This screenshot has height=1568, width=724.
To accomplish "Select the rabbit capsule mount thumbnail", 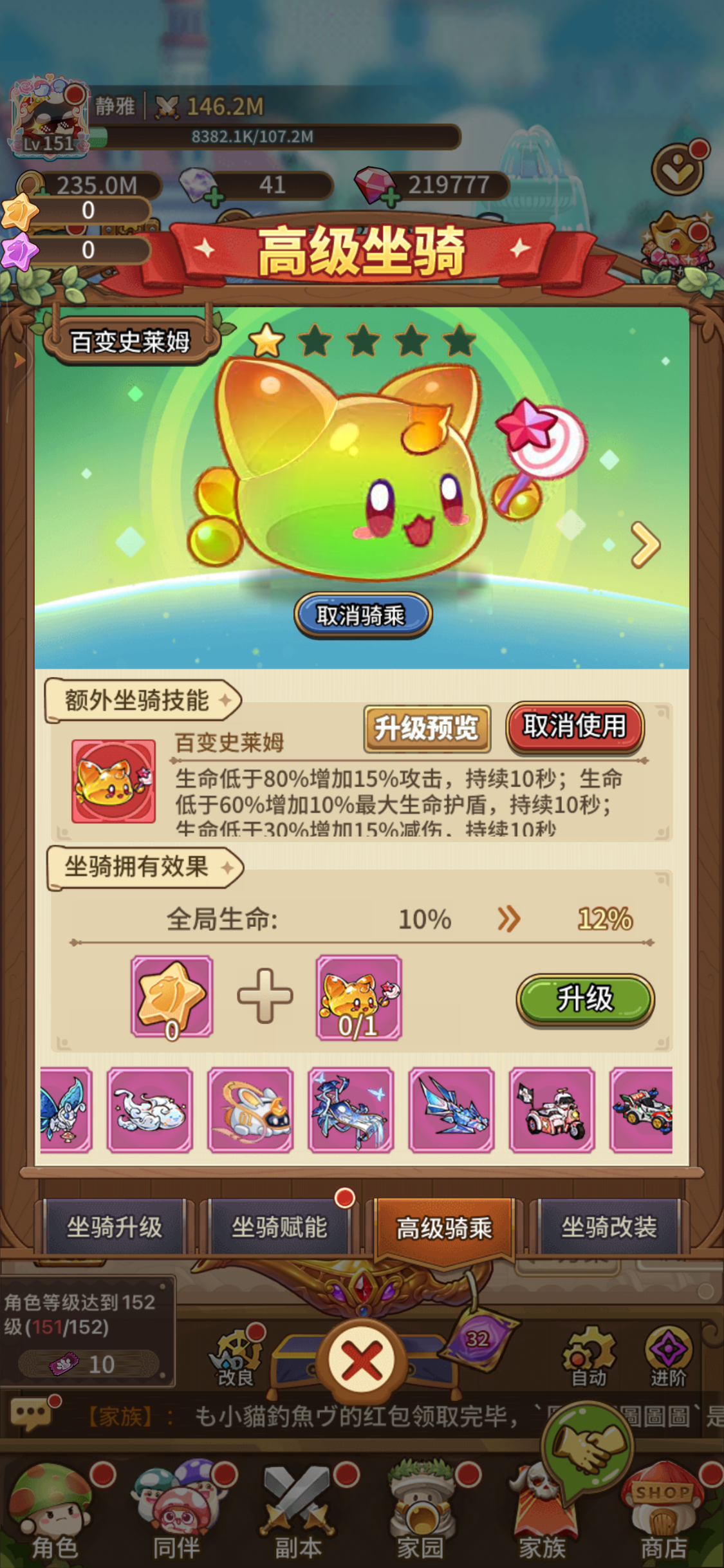I will [x=250, y=1110].
